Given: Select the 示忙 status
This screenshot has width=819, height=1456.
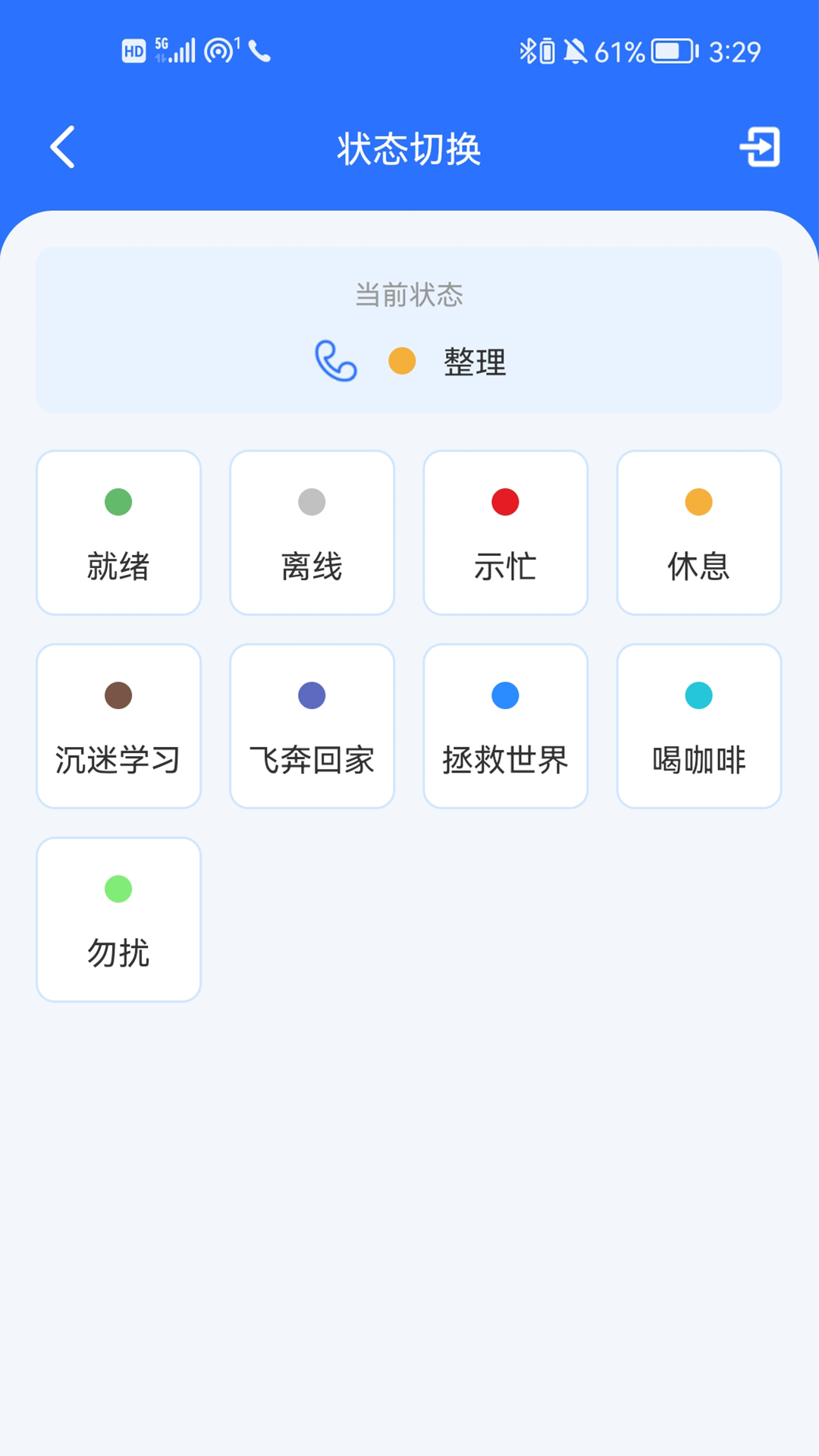Looking at the screenshot, I should coord(506,532).
